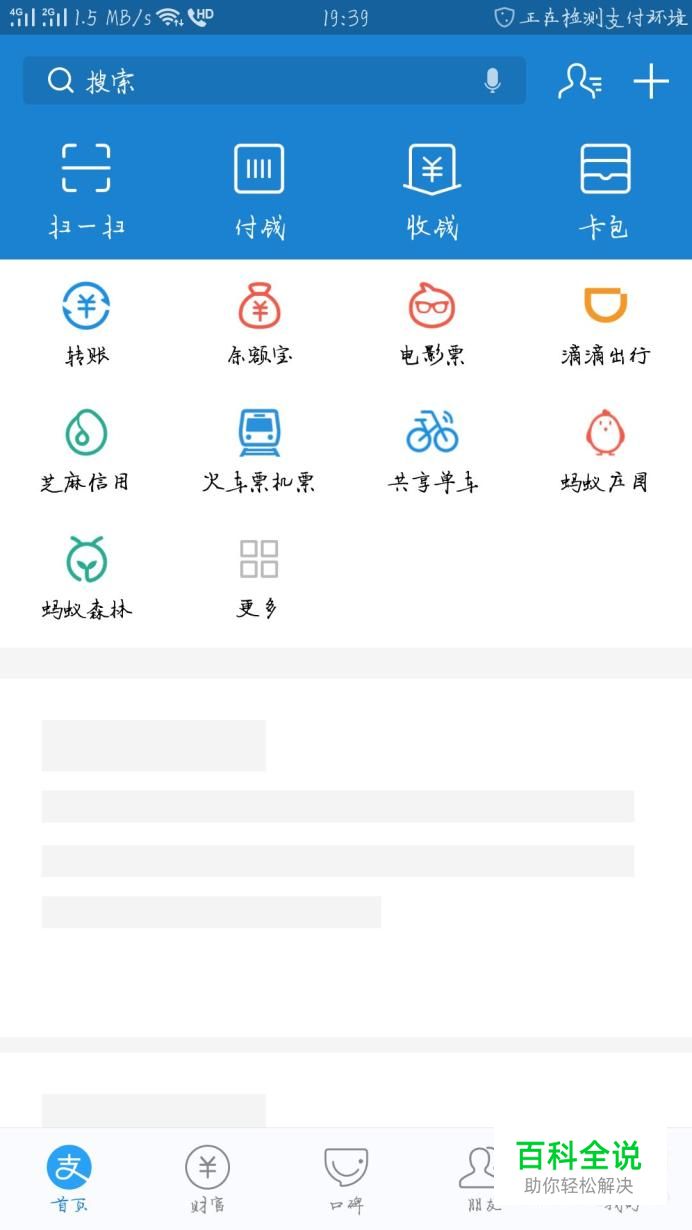Screen dimensions: 692x1230
Task: Switch to the 口碑 tab
Action: pos(346,1178)
